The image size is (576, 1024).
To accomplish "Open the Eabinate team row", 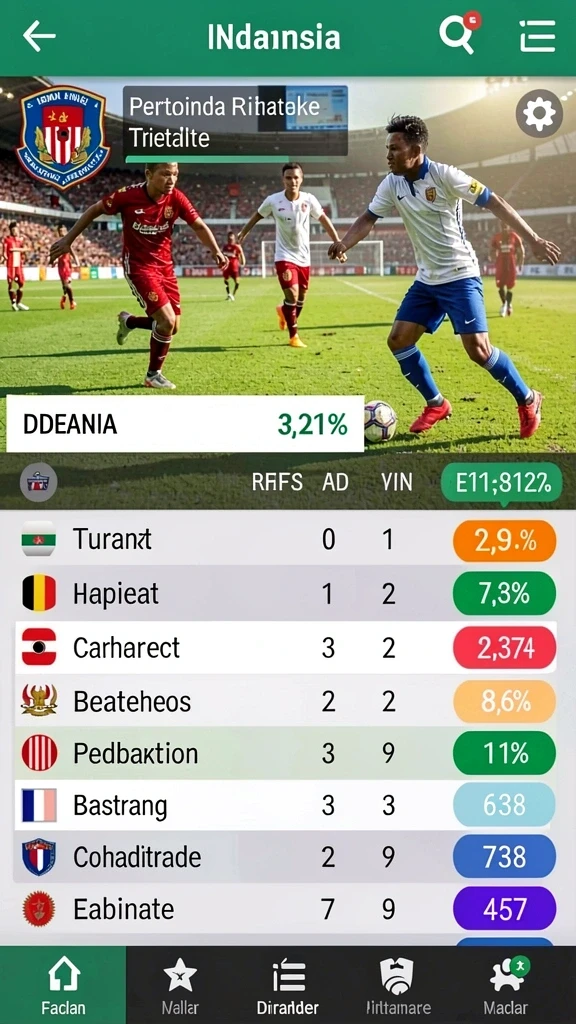I will tap(288, 908).
